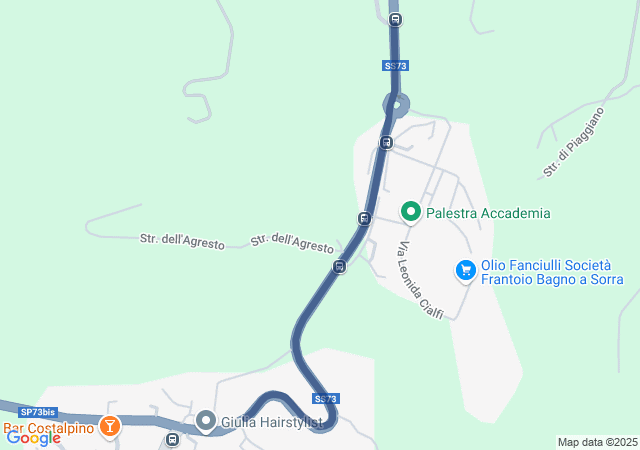Tap the Bar Costalpino bar marker

coord(110,427)
